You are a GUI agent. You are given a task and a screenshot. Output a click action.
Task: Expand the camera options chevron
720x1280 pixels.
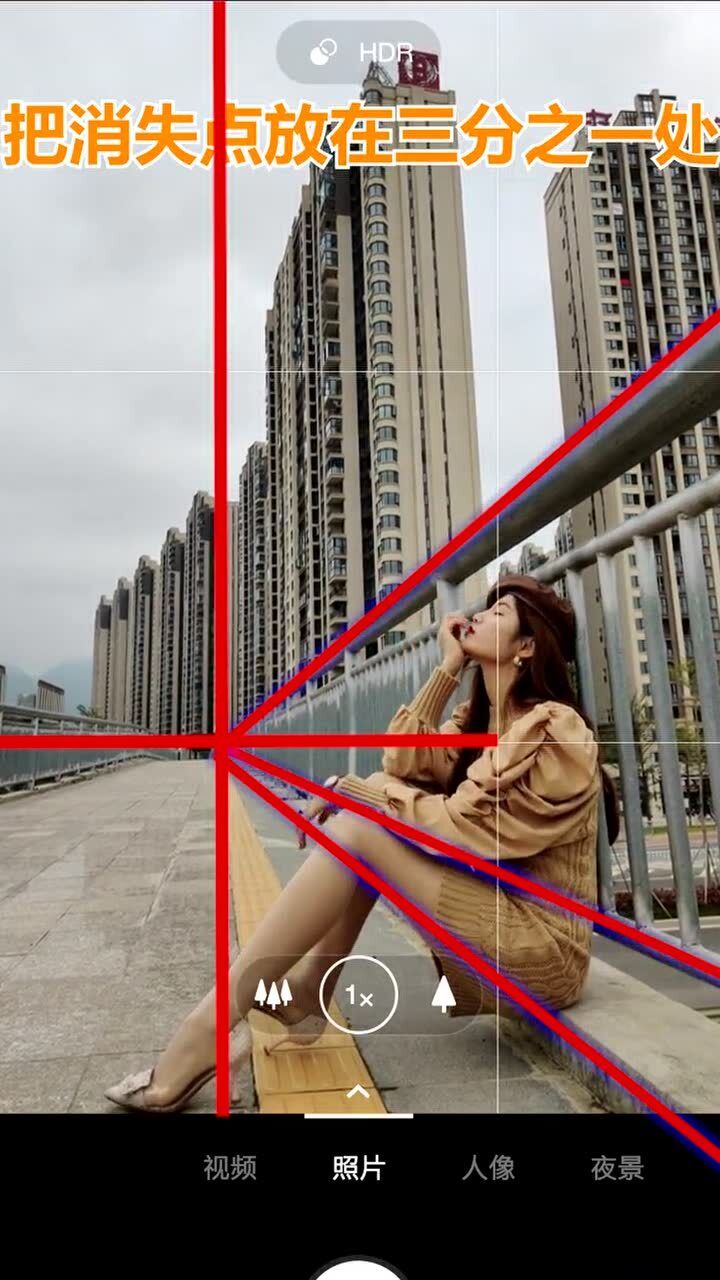point(358,1092)
